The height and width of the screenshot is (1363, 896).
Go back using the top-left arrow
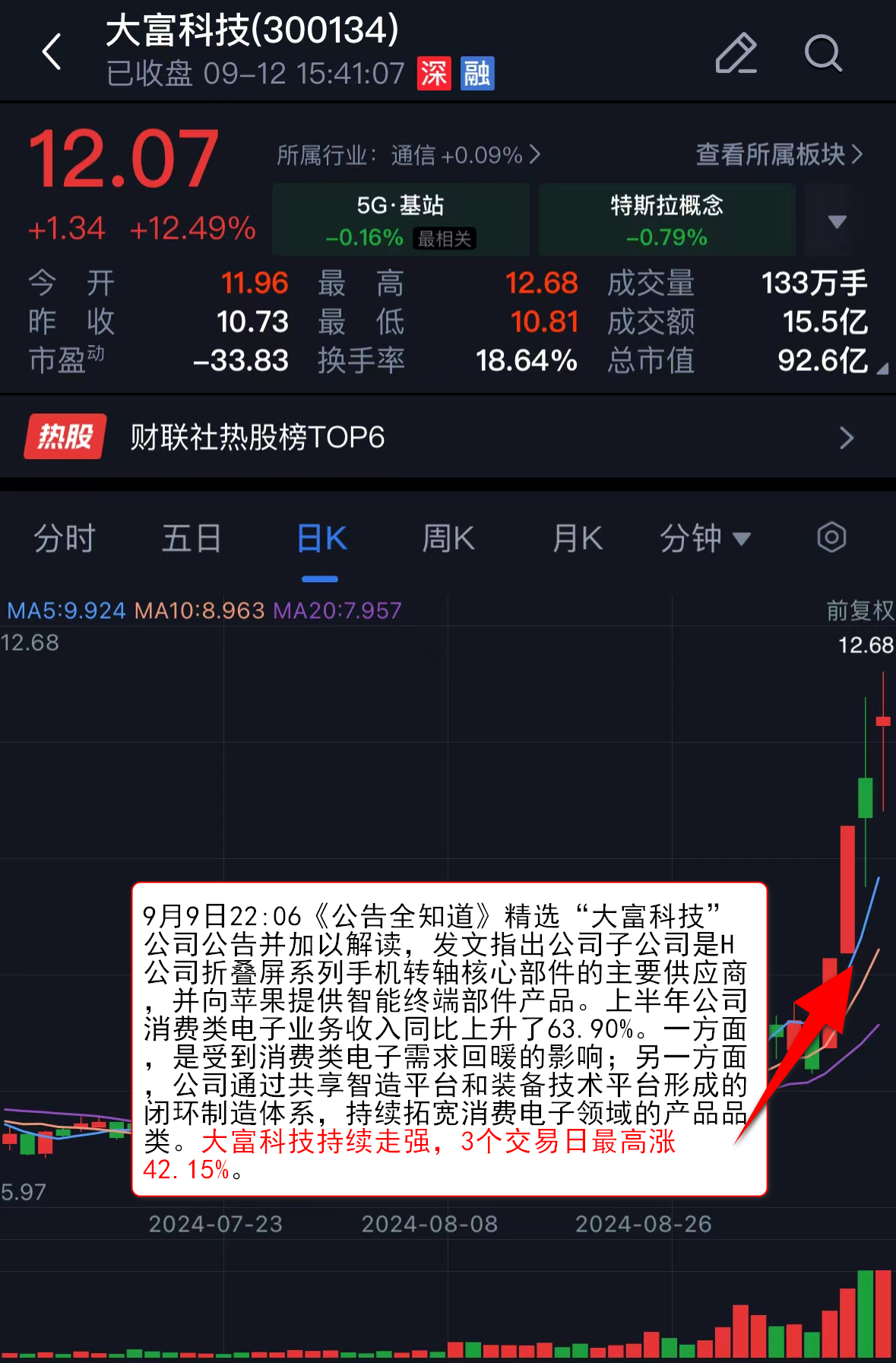tap(52, 52)
